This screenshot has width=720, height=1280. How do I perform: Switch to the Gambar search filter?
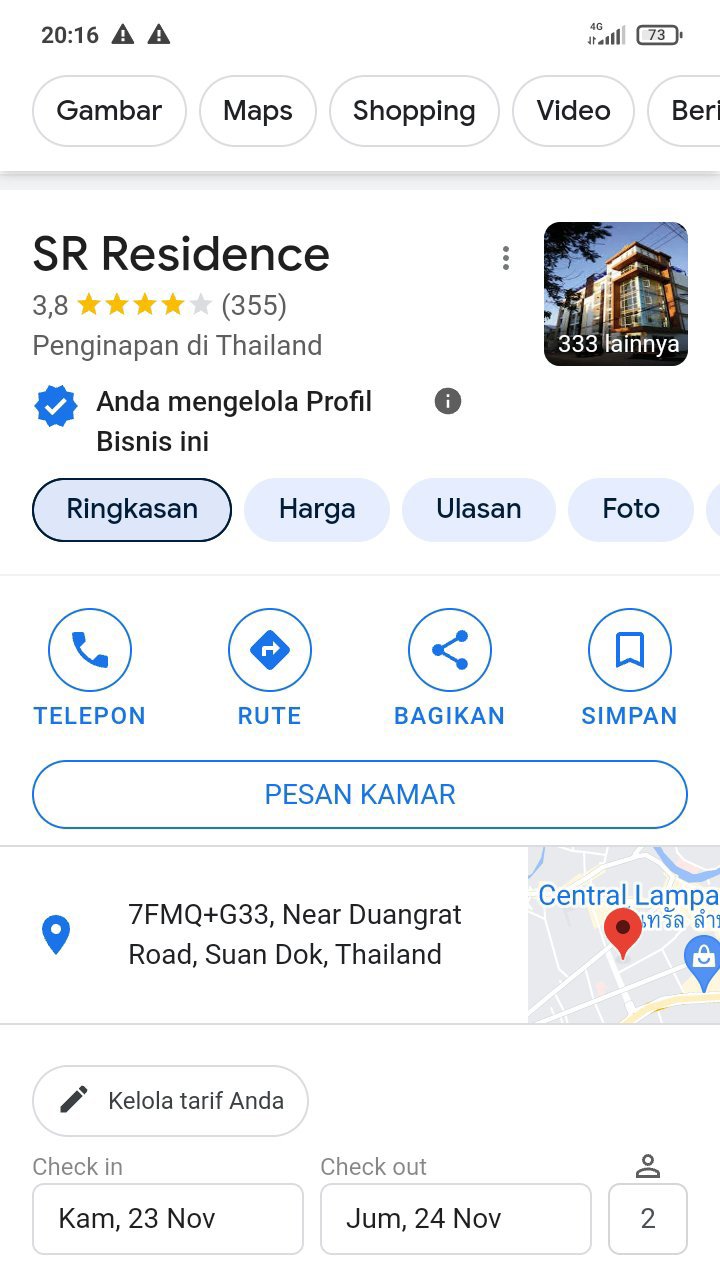[109, 111]
